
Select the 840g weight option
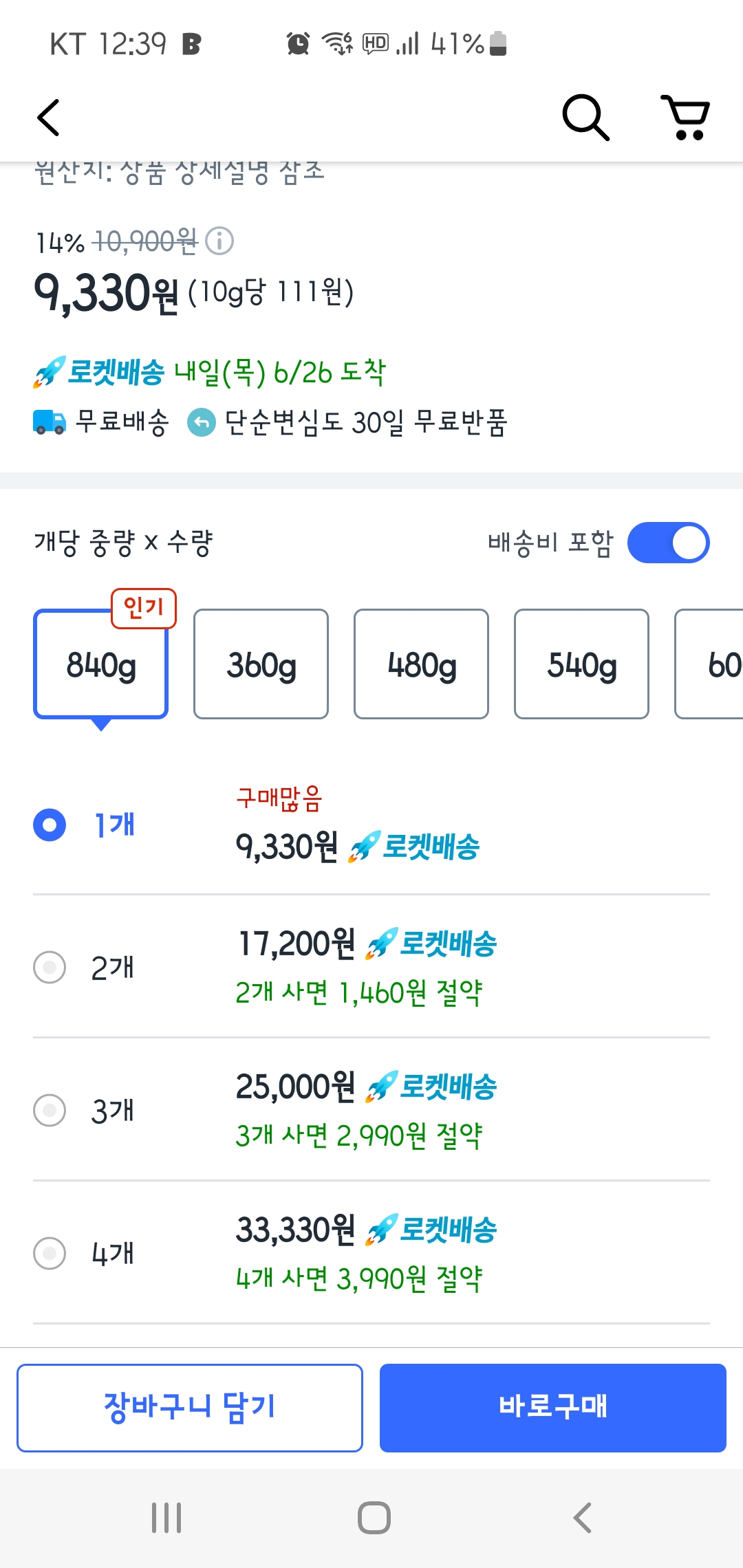(101, 664)
